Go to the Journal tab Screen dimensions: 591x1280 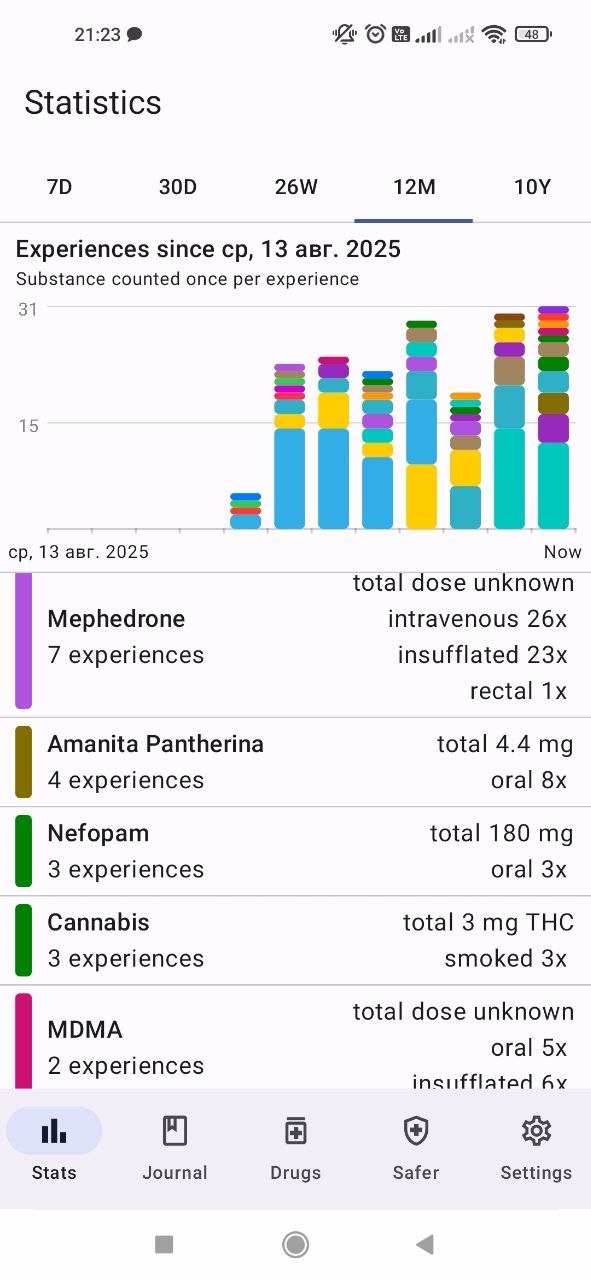175,1148
